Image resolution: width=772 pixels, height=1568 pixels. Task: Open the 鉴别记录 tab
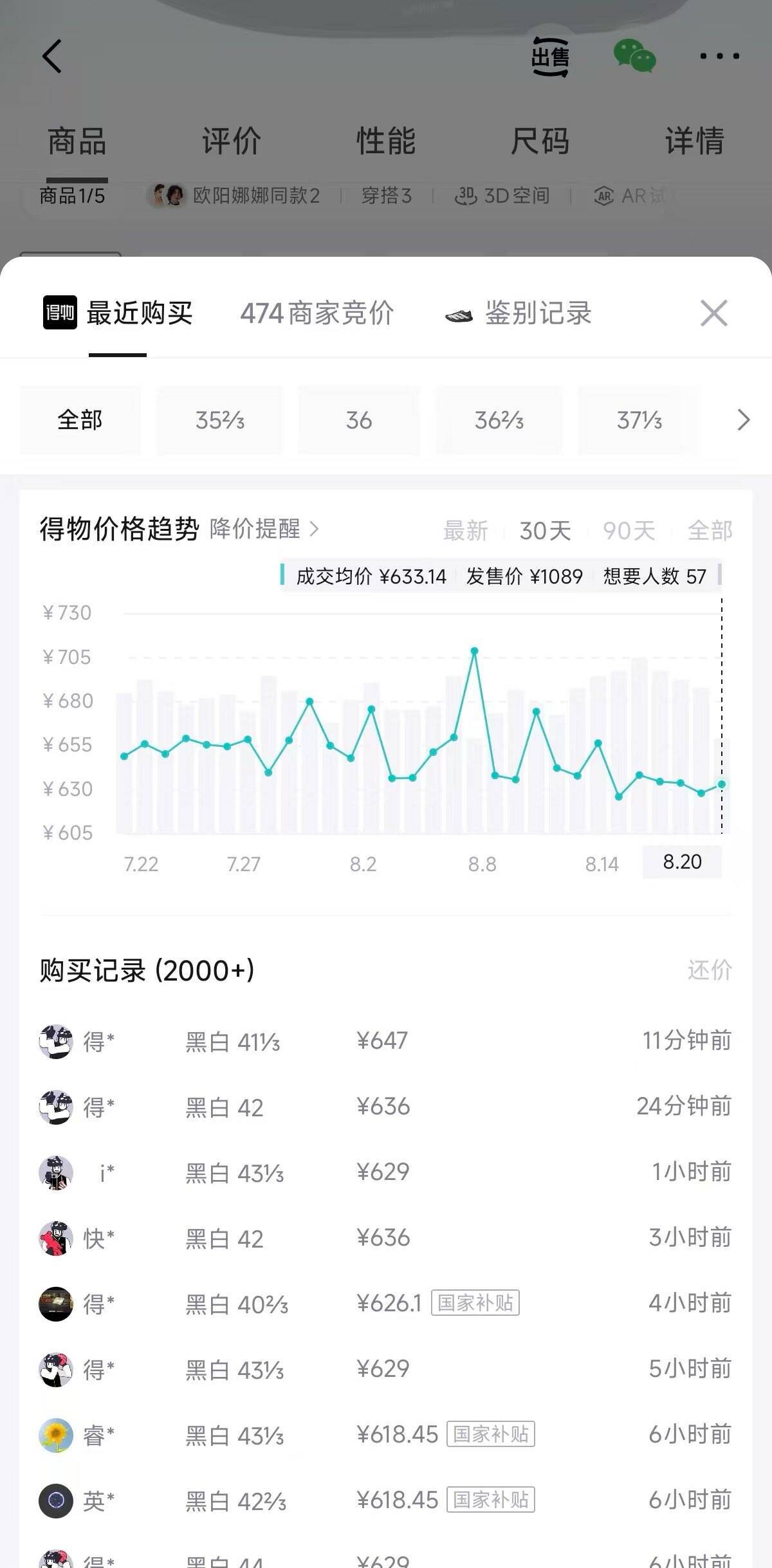[x=519, y=313]
